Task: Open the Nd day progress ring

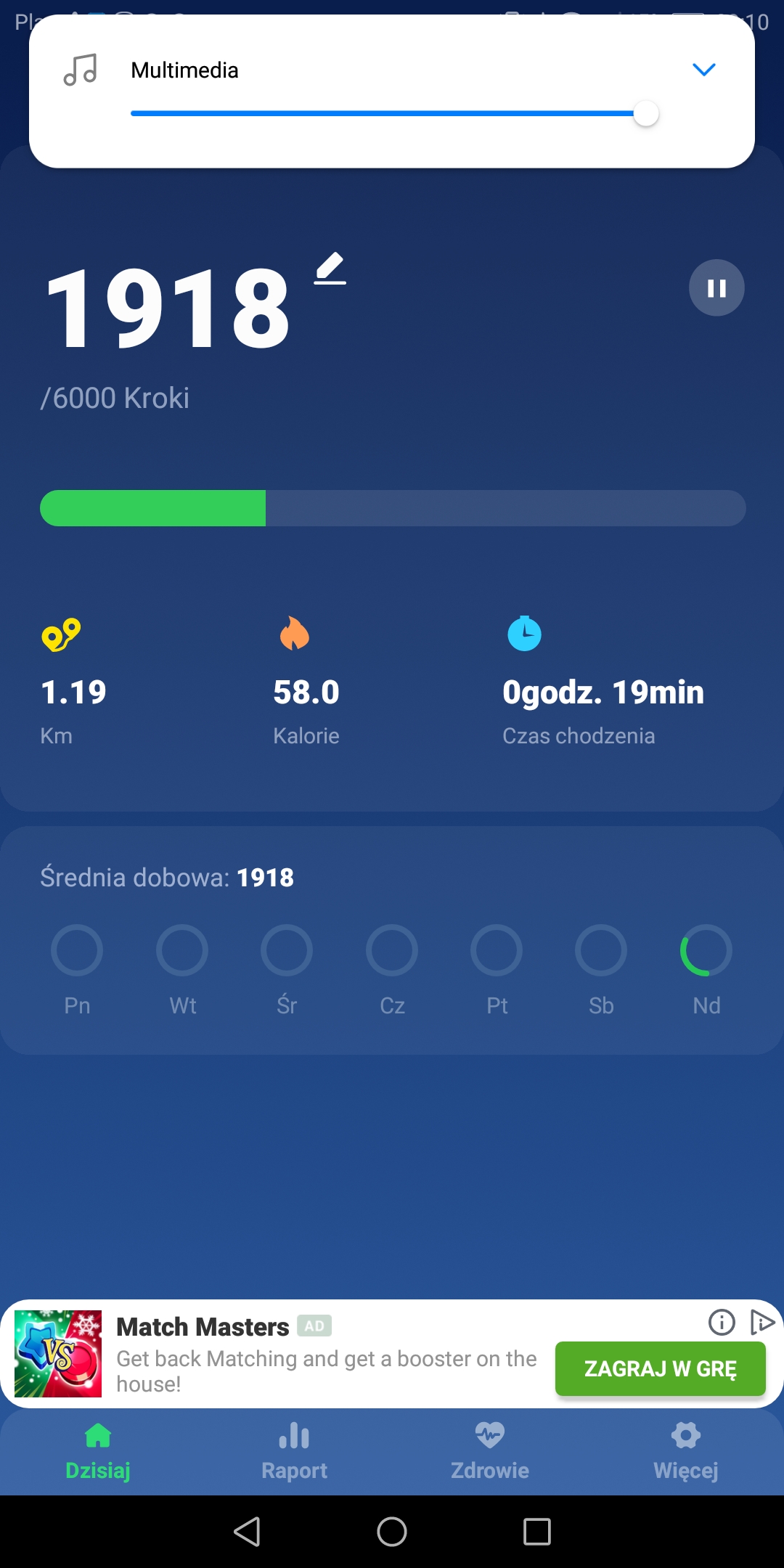Action: click(706, 950)
